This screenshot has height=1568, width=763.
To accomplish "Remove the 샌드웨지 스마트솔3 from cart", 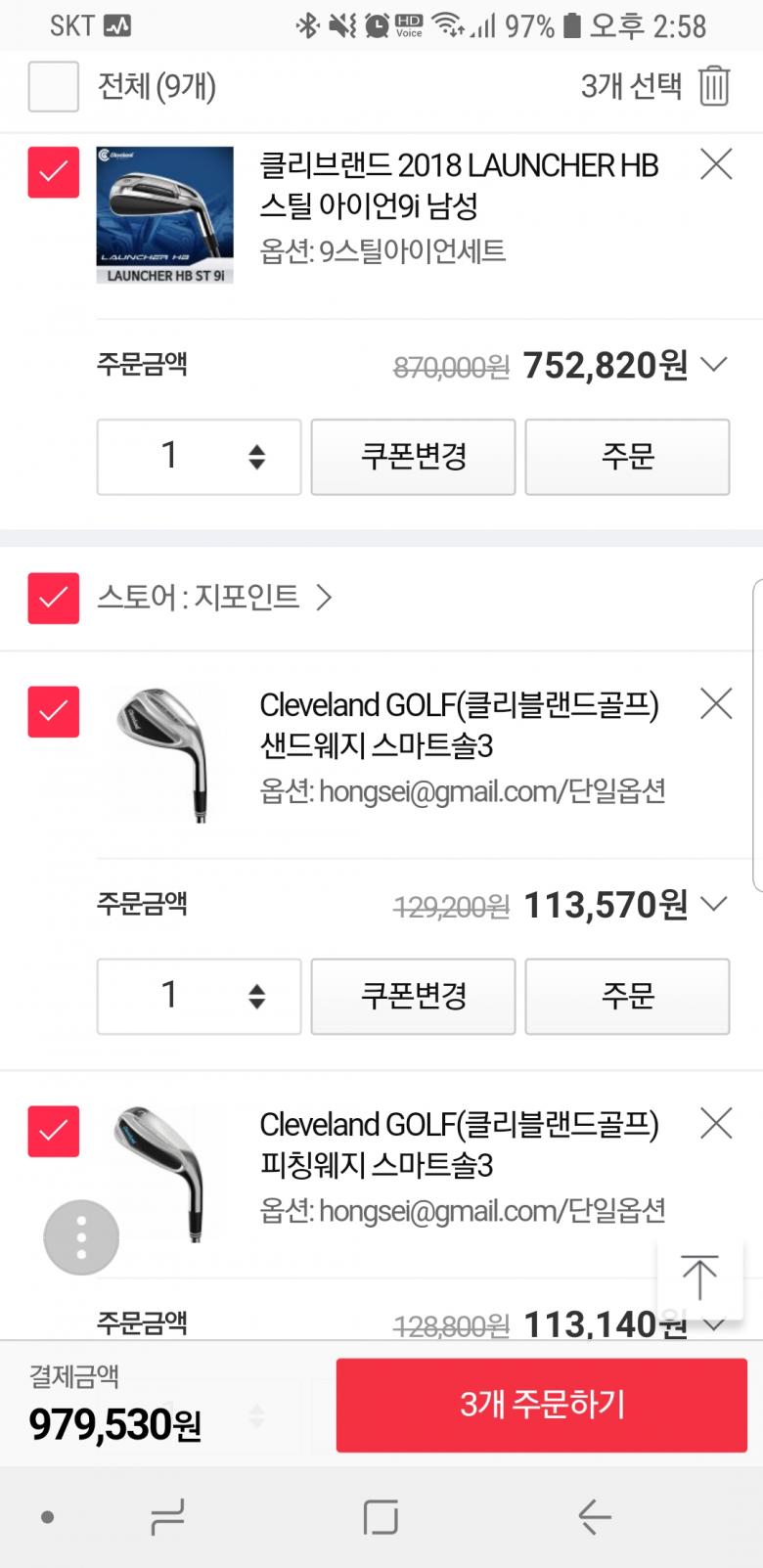I will [x=716, y=703].
